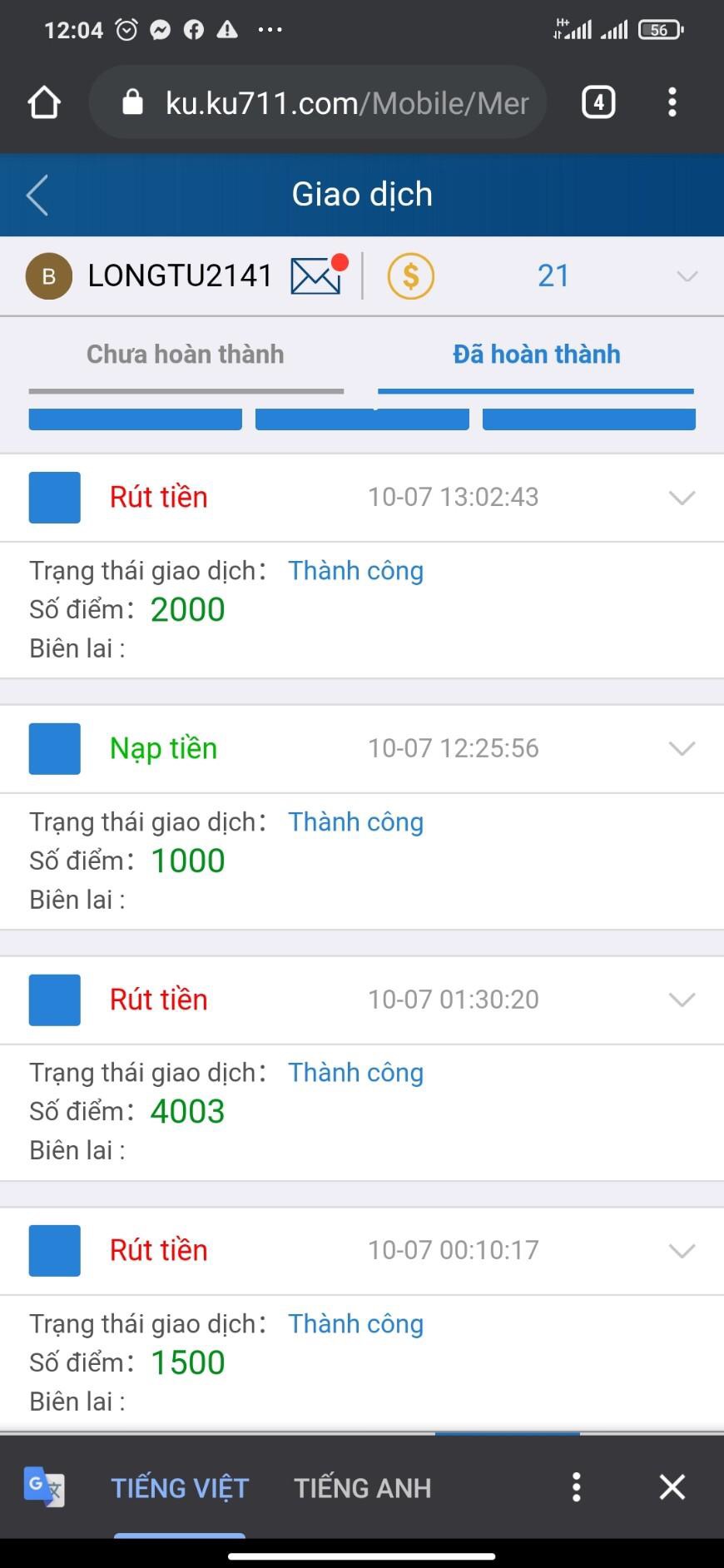Expand the Rút tiền 01:30:20 transaction

pos(682,1000)
